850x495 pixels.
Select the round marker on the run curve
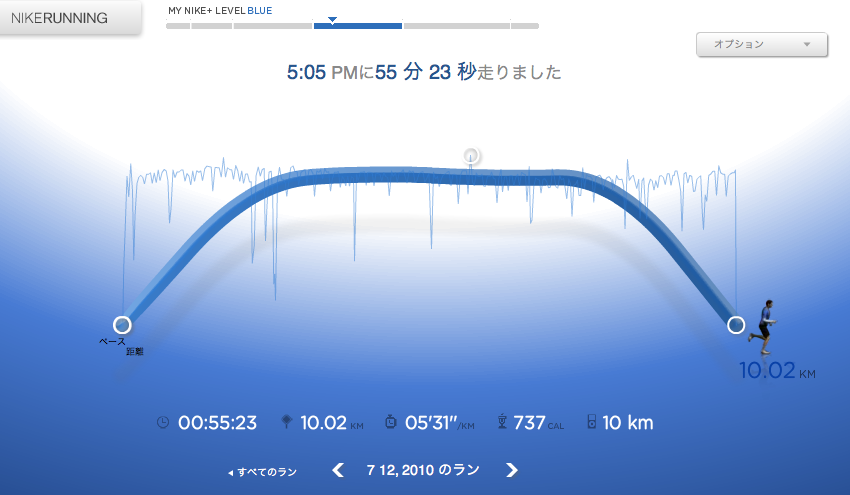coord(471,155)
